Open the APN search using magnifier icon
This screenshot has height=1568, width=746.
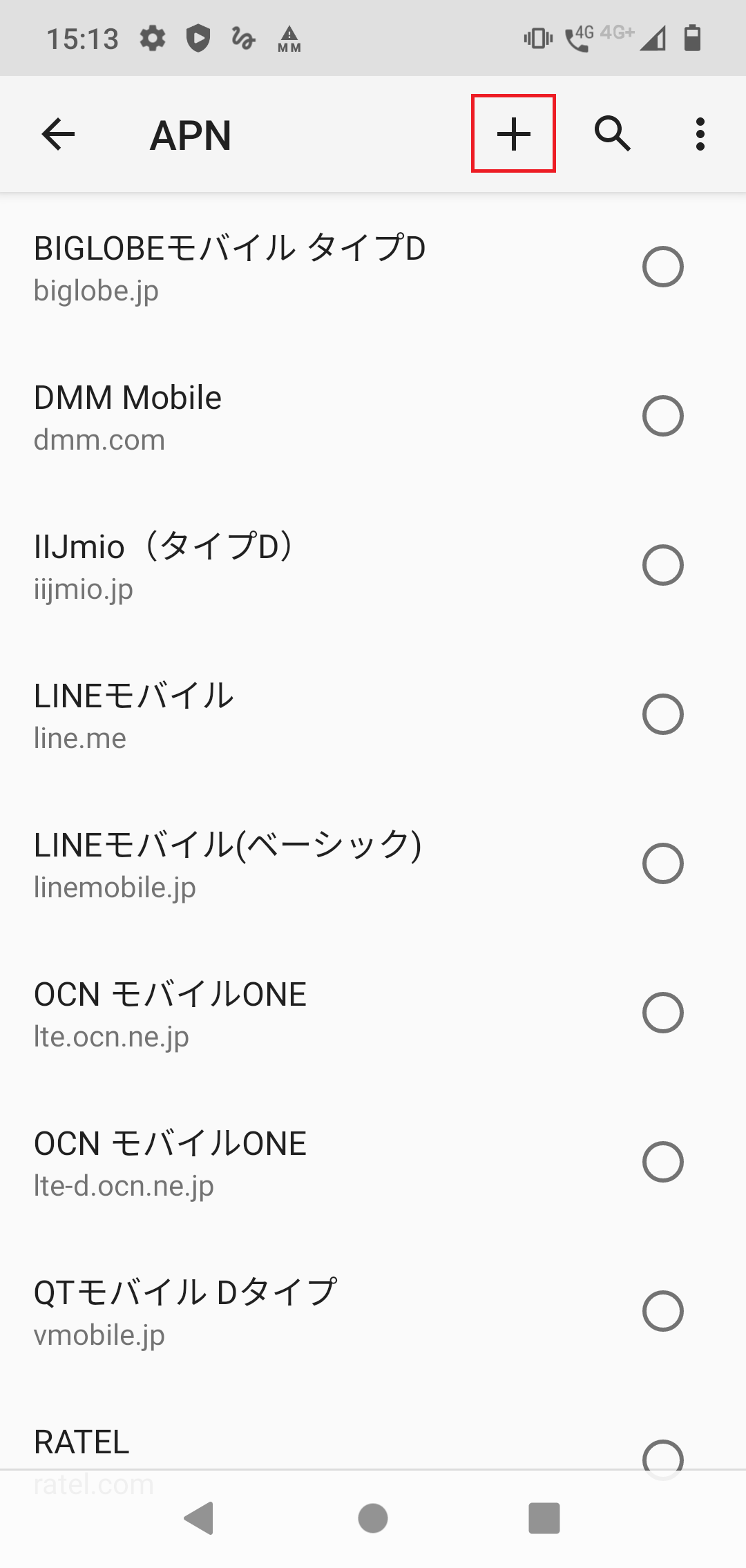(x=613, y=134)
